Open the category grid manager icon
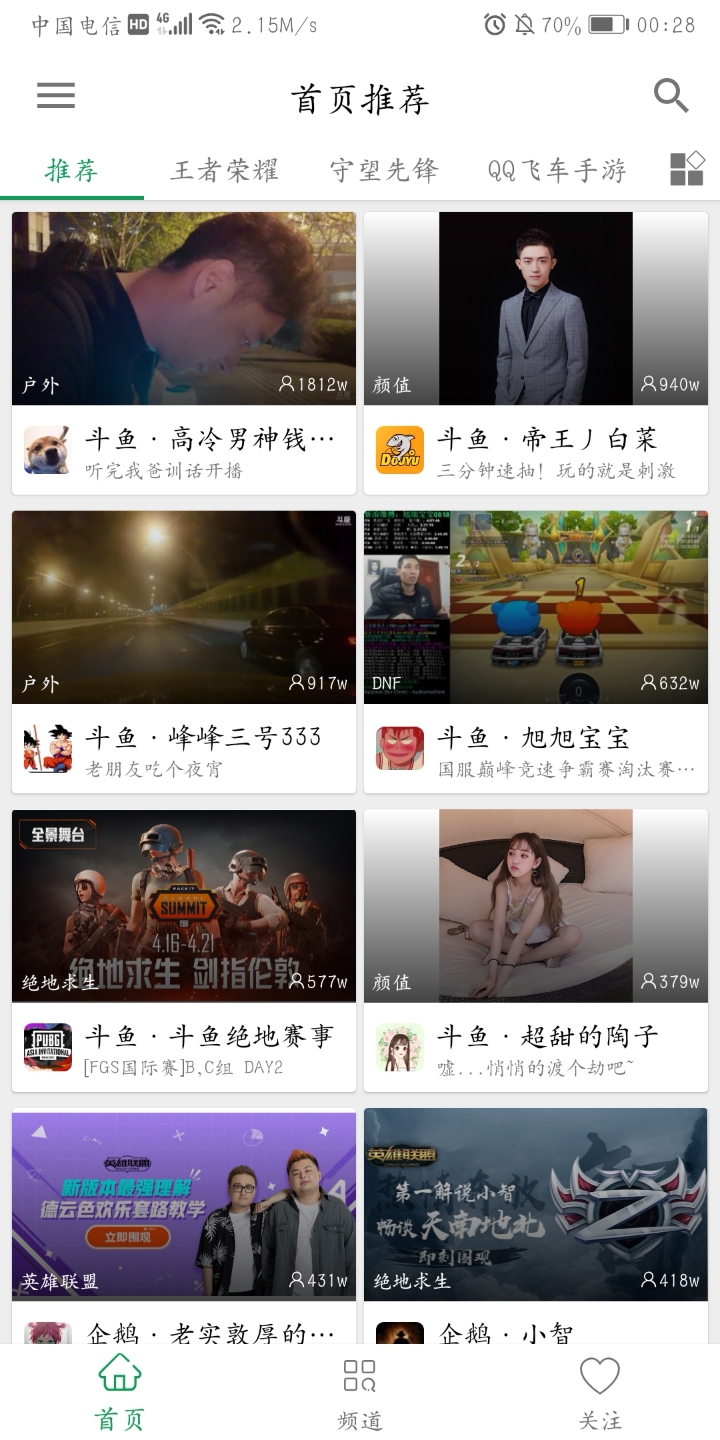Image resolution: width=720 pixels, height=1440 pixels. click(687, 169)
